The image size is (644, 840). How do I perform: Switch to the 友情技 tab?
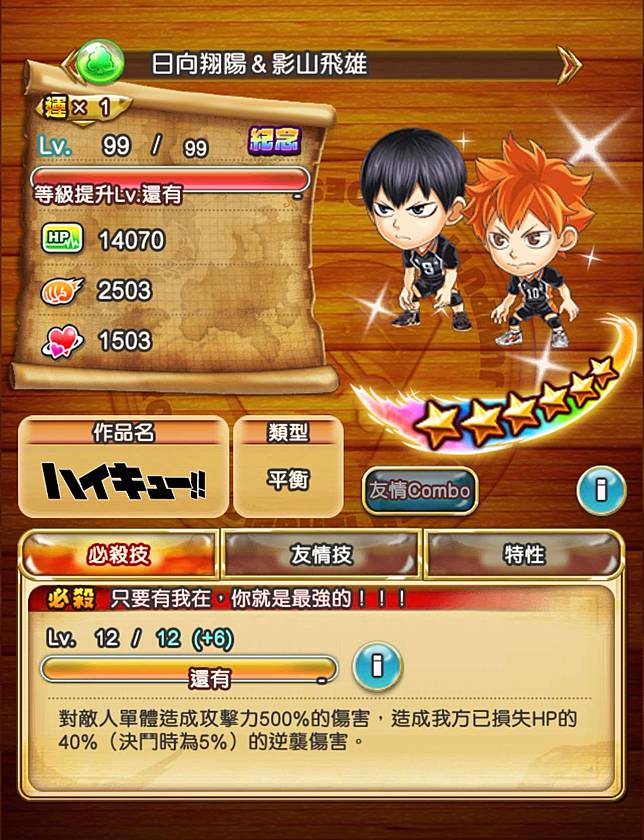click(320, 553)
